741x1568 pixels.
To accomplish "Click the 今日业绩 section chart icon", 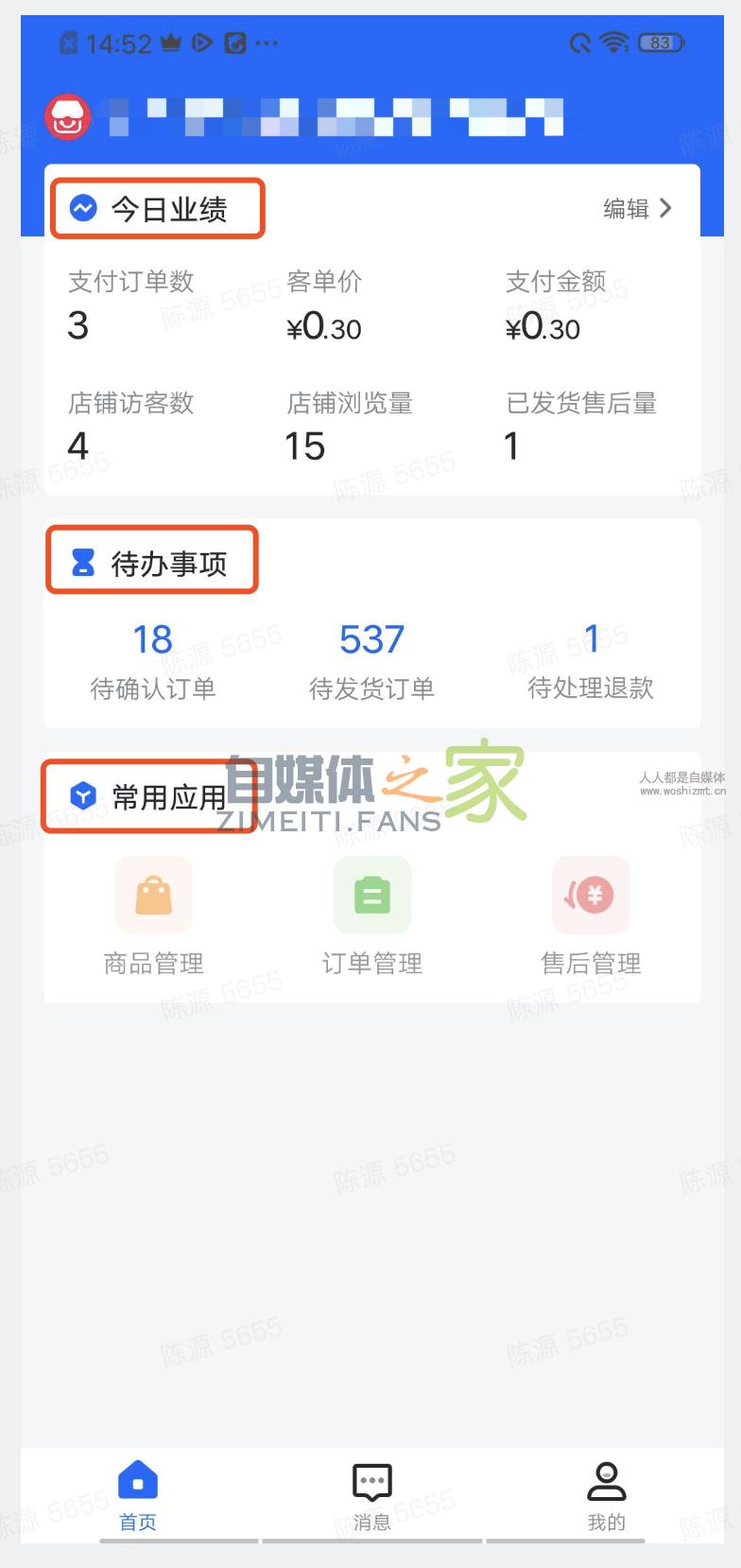I will (83, 208).
